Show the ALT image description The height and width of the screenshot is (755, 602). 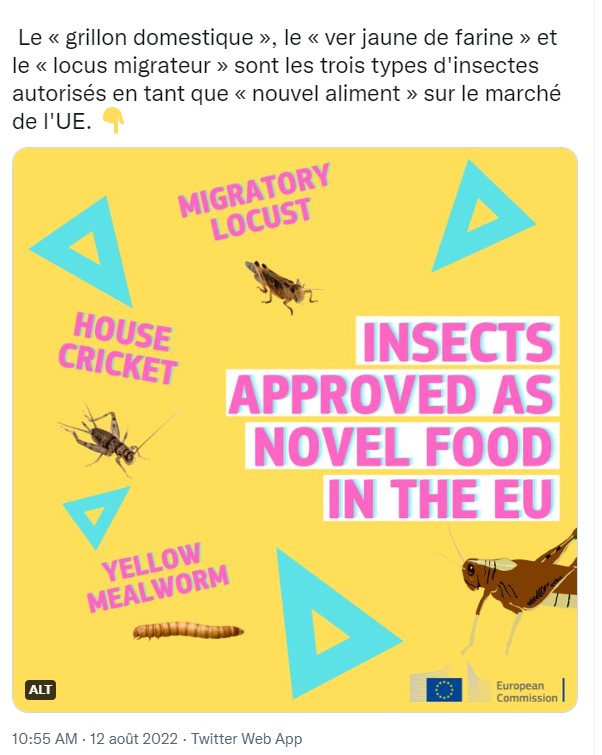pyautogui.click(x=40, y=690)
